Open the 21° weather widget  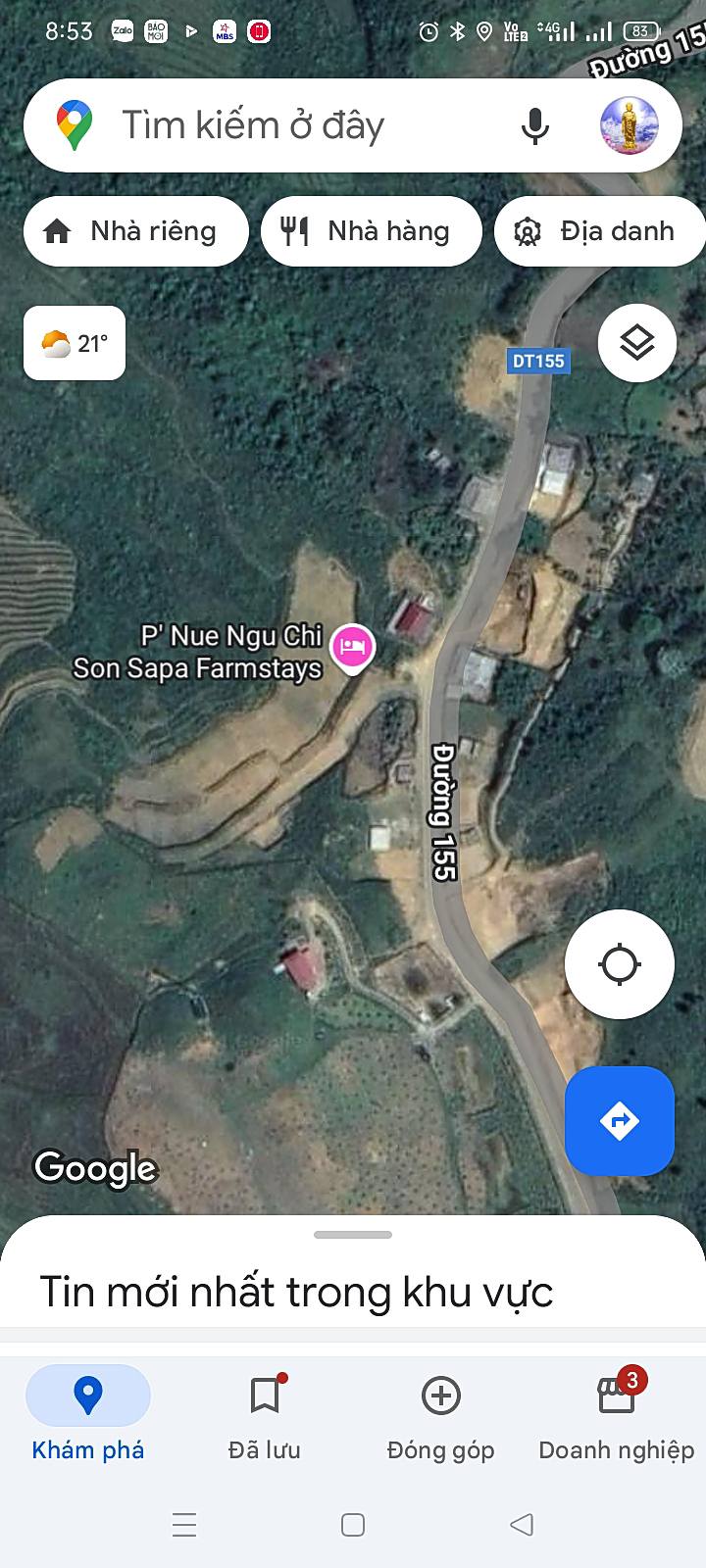pos(75,343)
